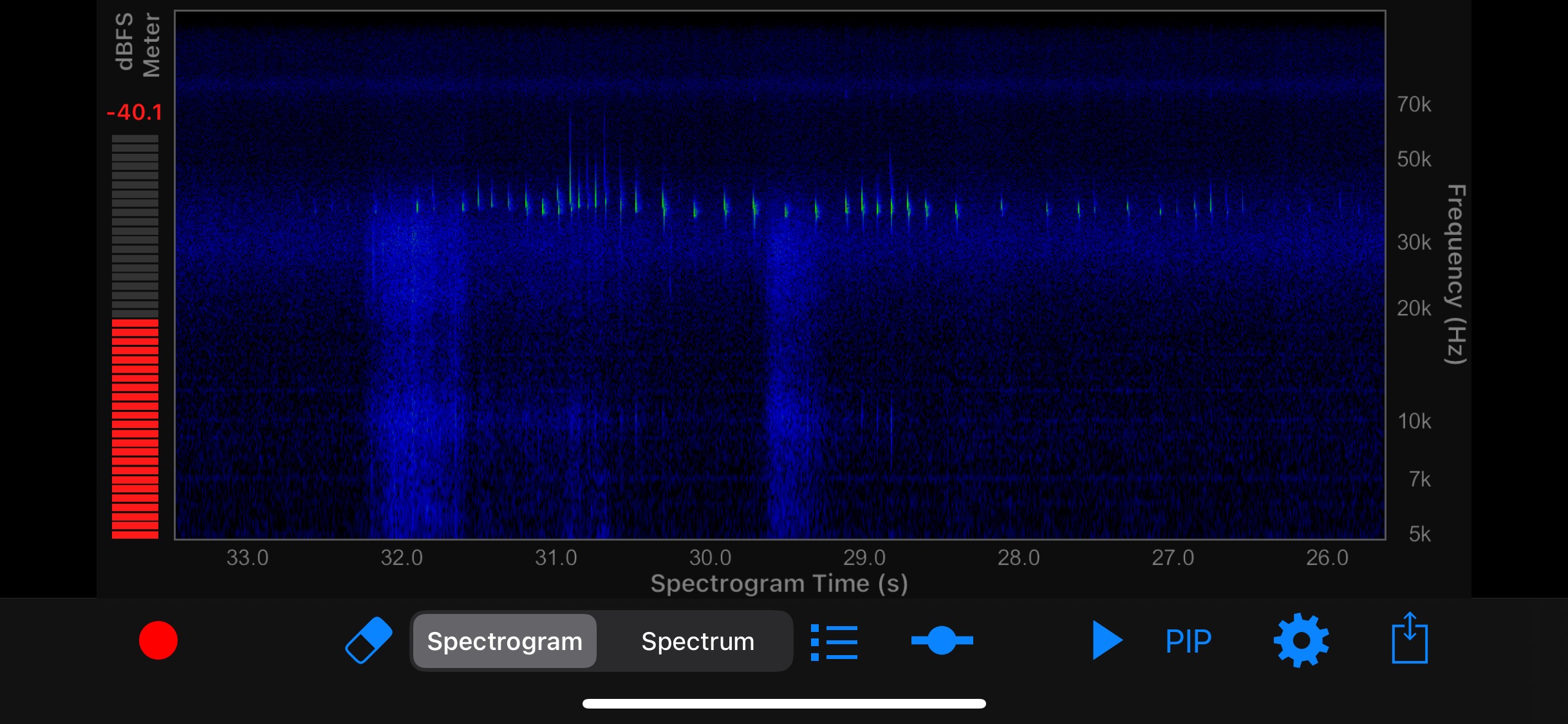Select the Spectrogram view
The width and height of the screenshot is (1568, 724).
click(x=505, y=641)
